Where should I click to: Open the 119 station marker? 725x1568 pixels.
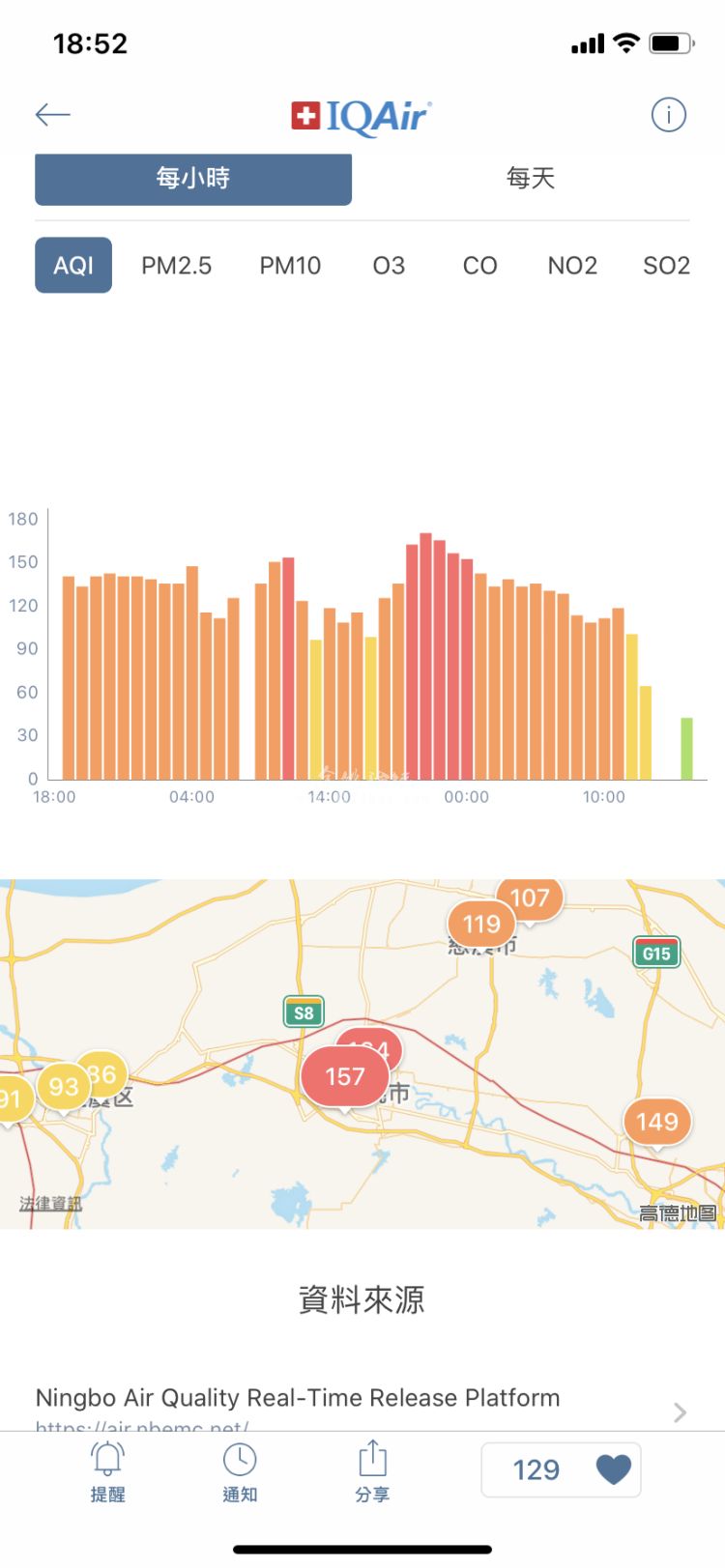pos(480,925)
